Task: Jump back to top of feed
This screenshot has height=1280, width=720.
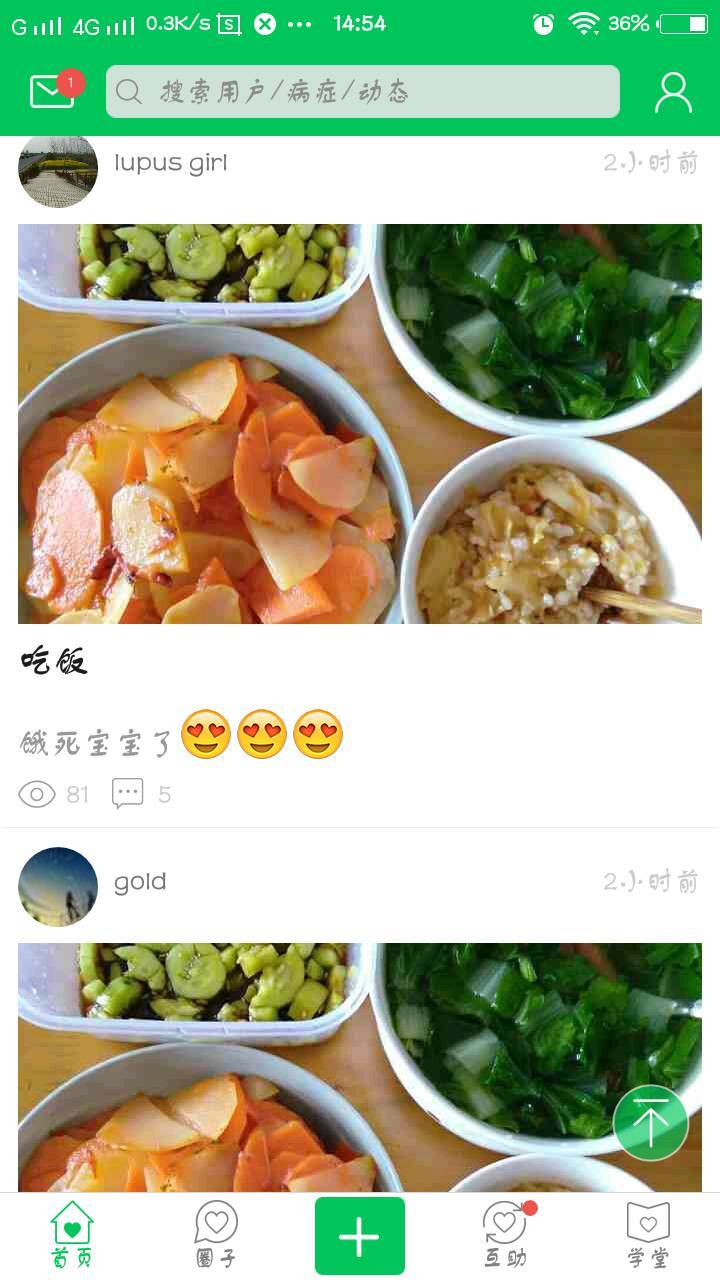Action: point(650,1123)
